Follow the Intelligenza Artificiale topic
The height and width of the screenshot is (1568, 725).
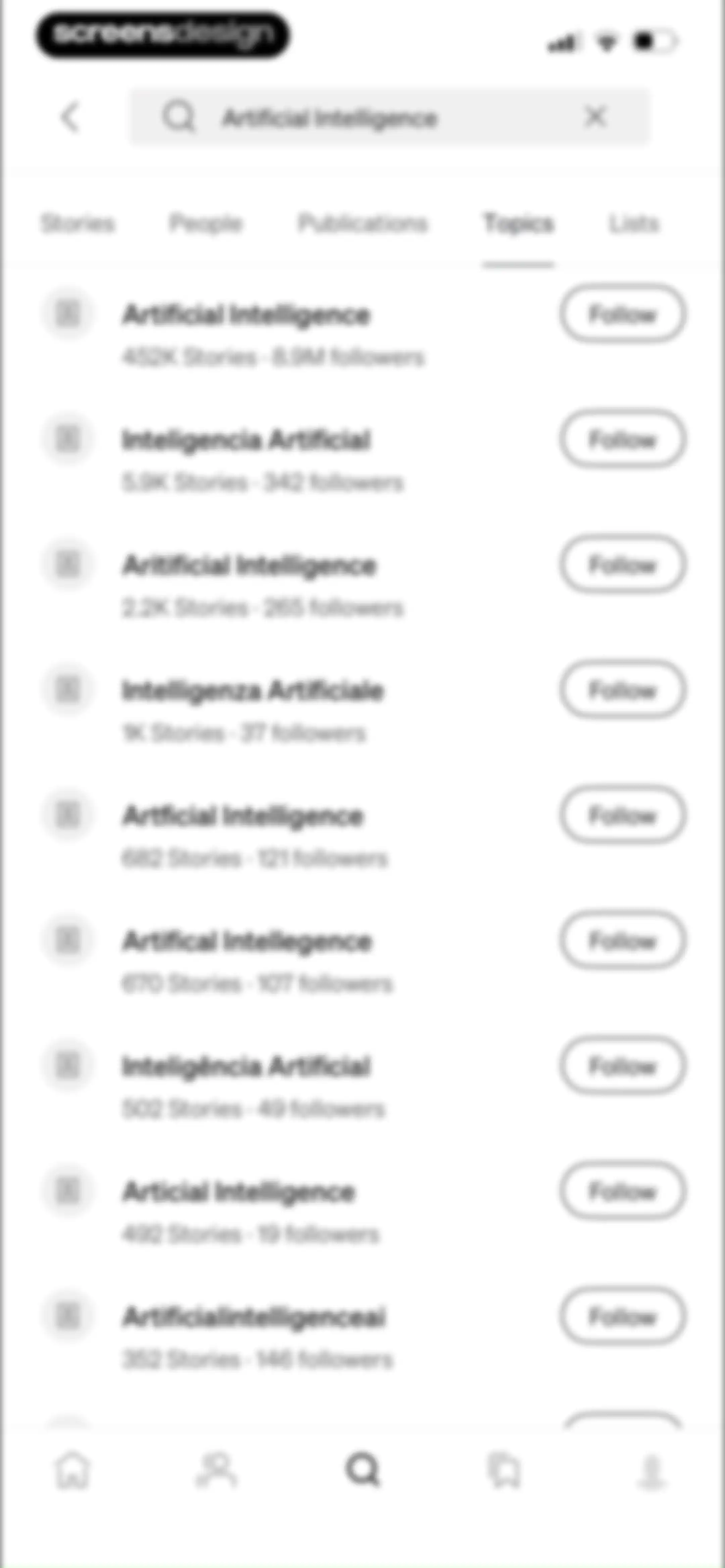[622, 690]
